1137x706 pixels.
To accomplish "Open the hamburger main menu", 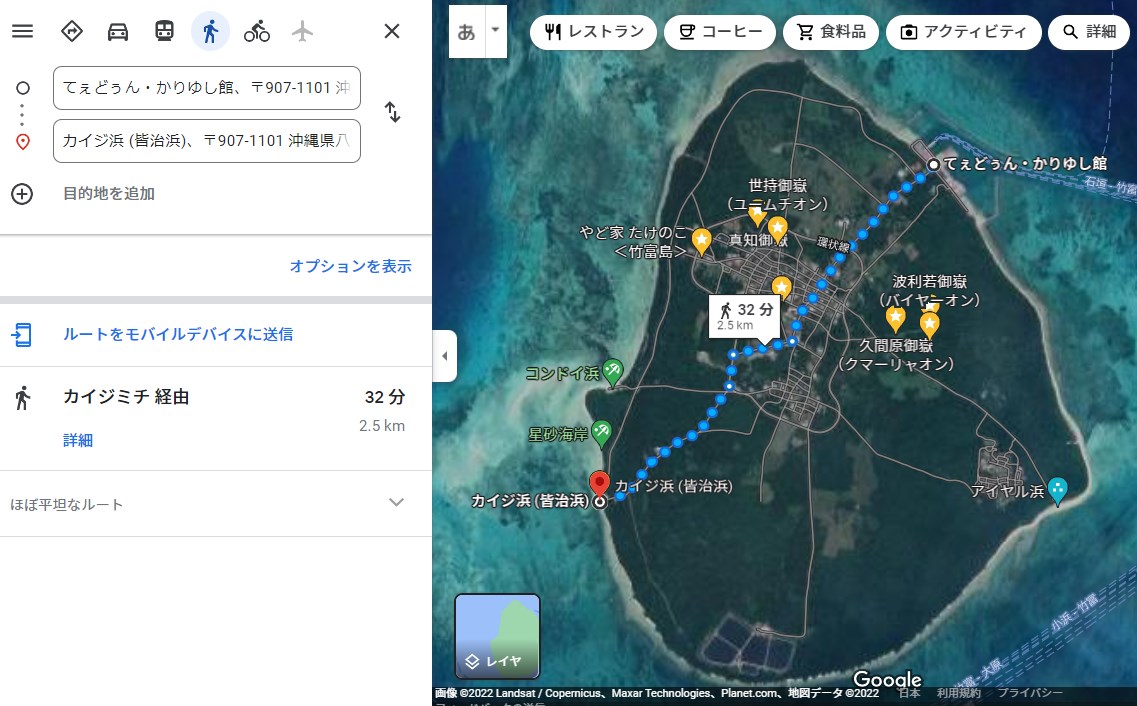I will click(x=22, y=31).
